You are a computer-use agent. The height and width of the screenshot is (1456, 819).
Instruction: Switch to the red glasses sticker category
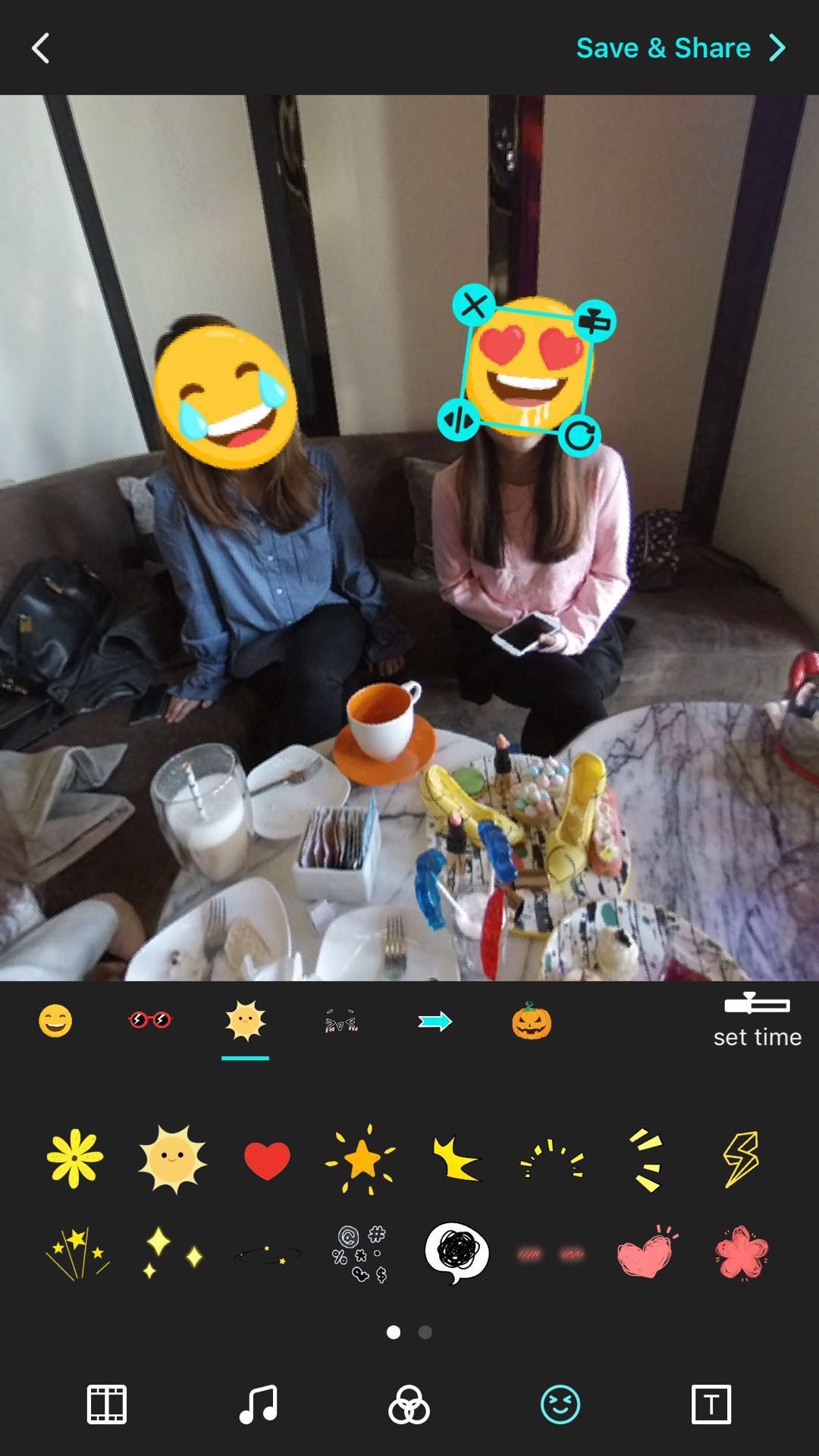tap(150, 1020)
